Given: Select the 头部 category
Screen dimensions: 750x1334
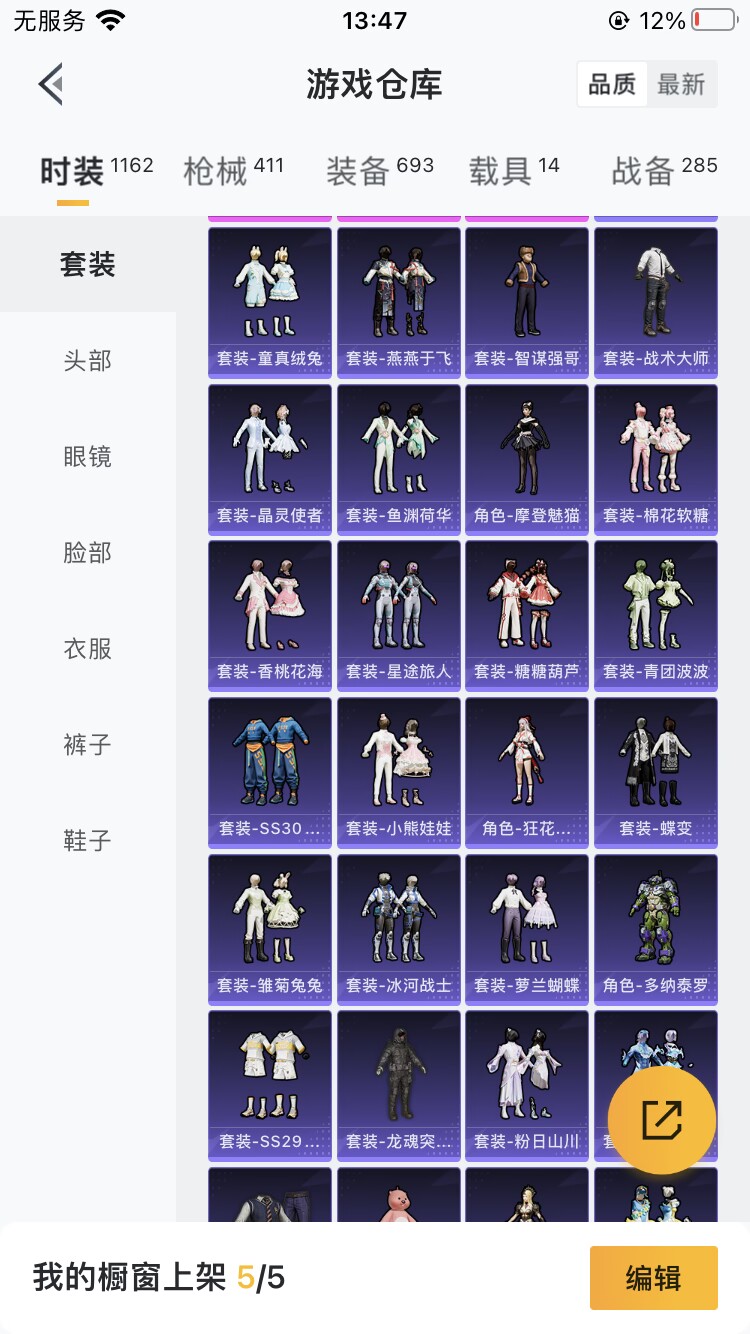Looking at the screenshot, I should (x=88, y=360).
